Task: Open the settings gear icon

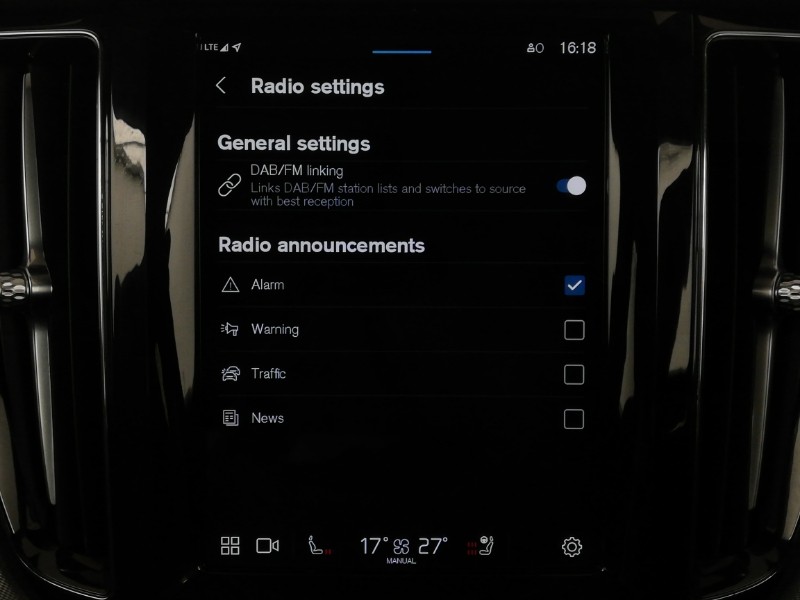Action: click(x=572, y=547)
